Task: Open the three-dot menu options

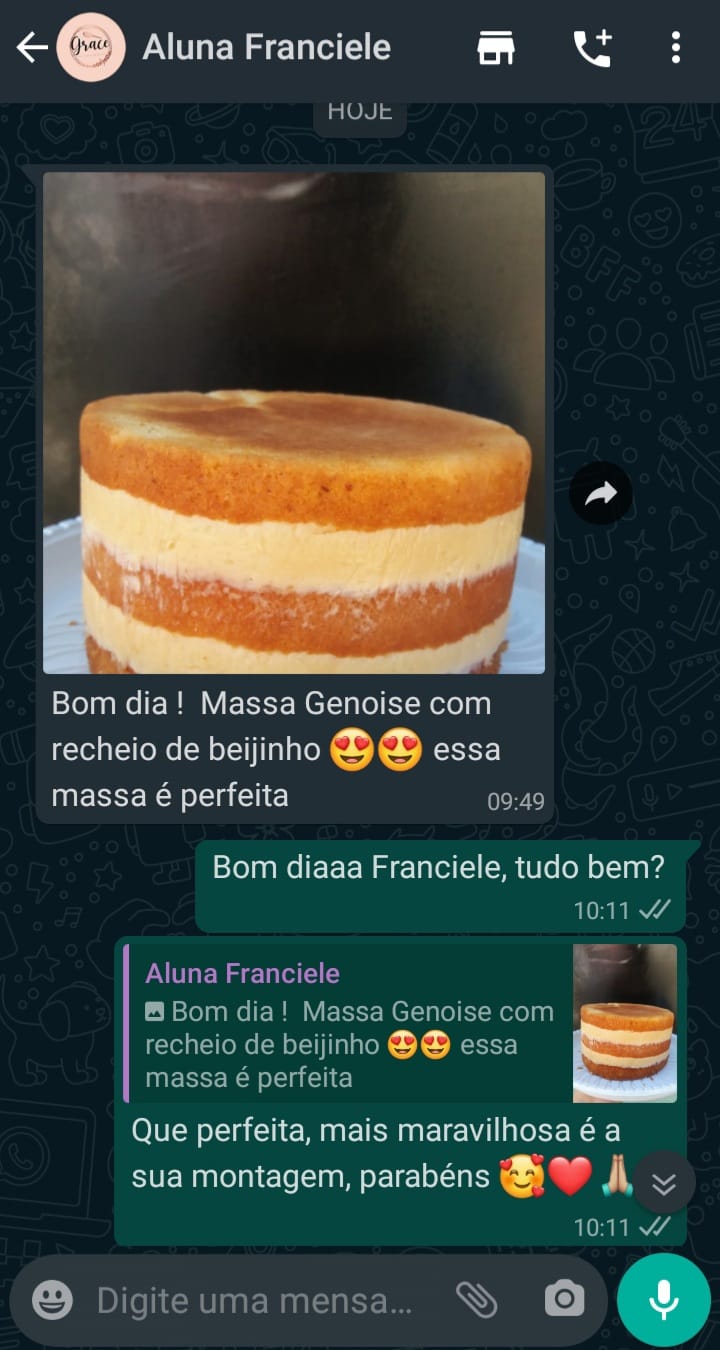Action: tap(674, 47)
